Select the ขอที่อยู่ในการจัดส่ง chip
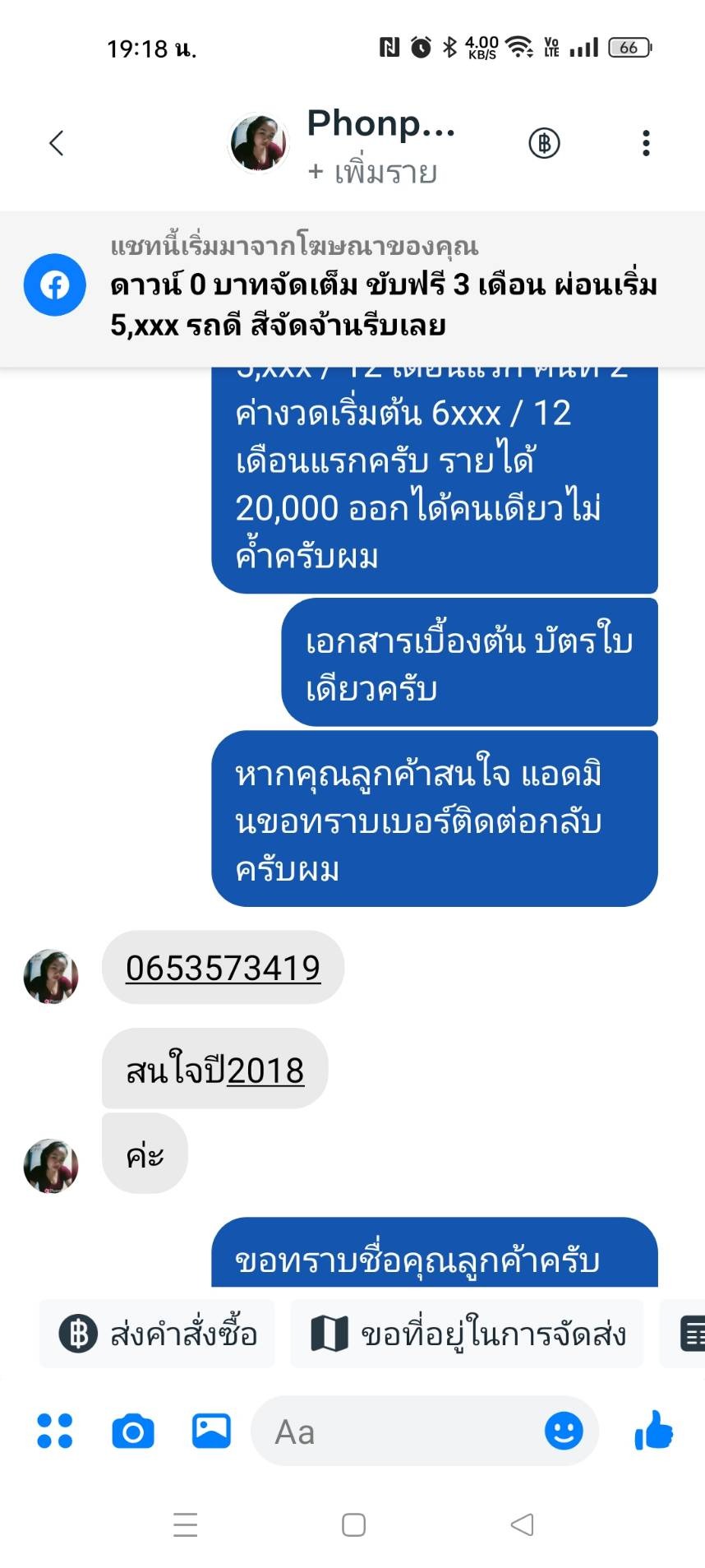This screenshot has width=705, height=1568. (468, 1334)
